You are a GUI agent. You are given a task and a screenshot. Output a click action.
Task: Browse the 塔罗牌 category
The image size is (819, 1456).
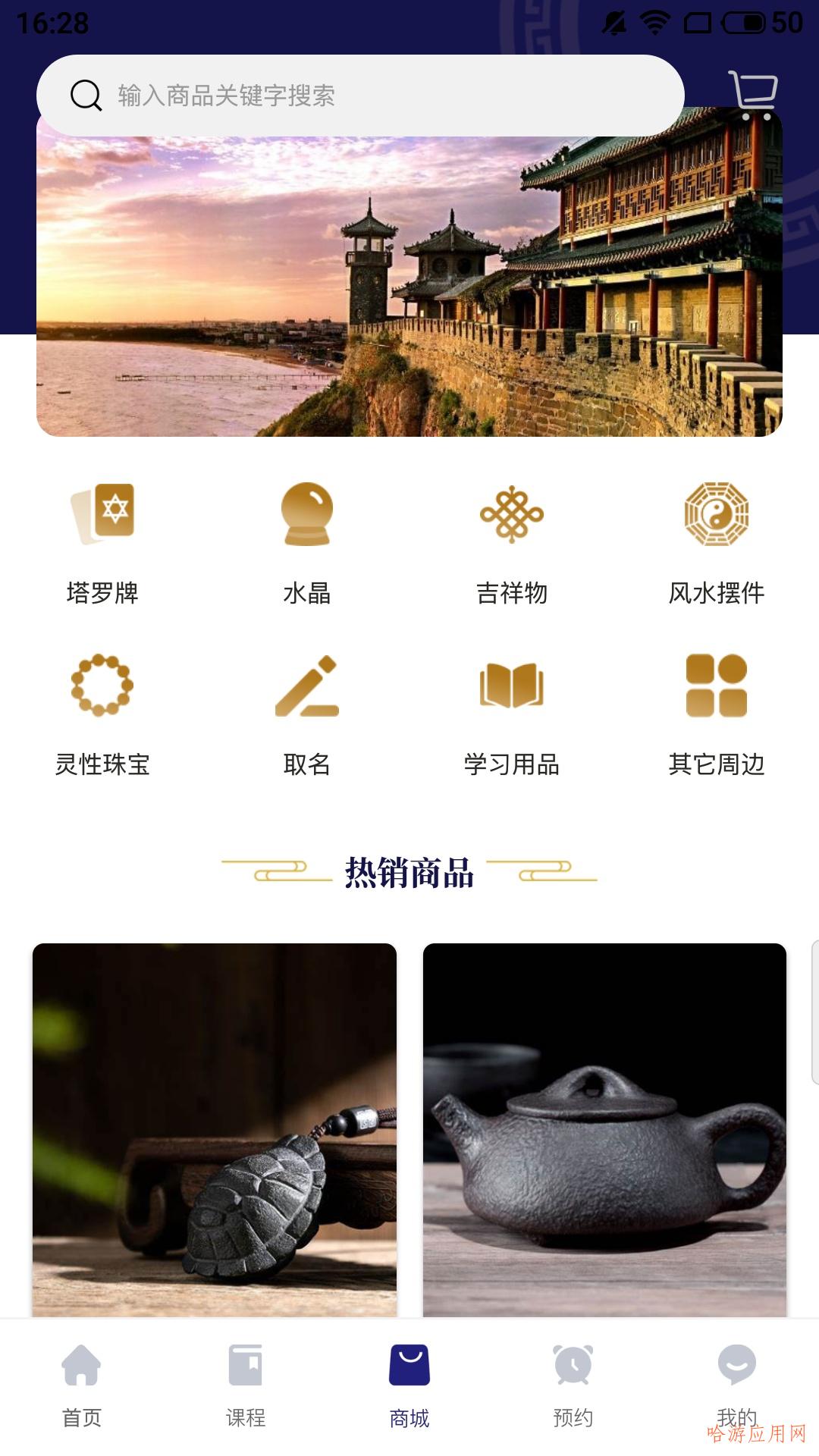click(102, 544)
